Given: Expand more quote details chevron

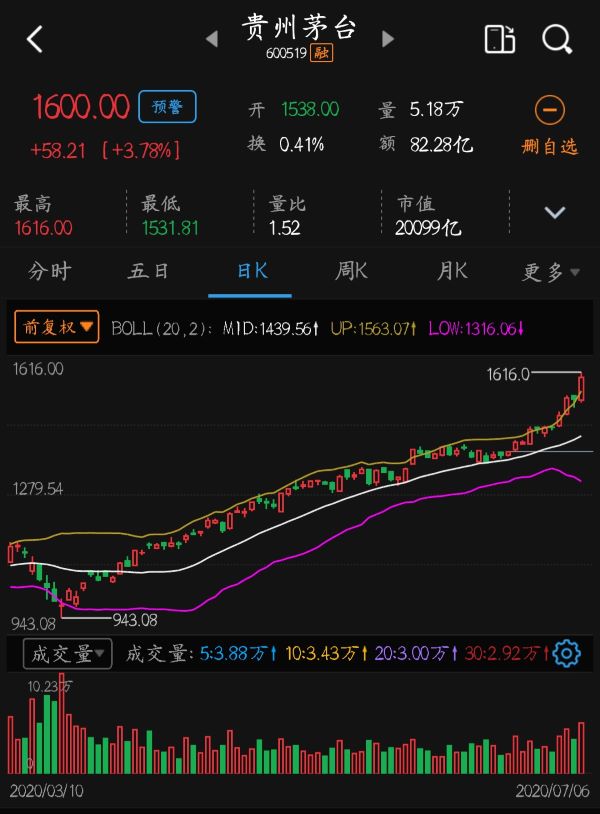Looking at the screenshot, I should 554,212.
